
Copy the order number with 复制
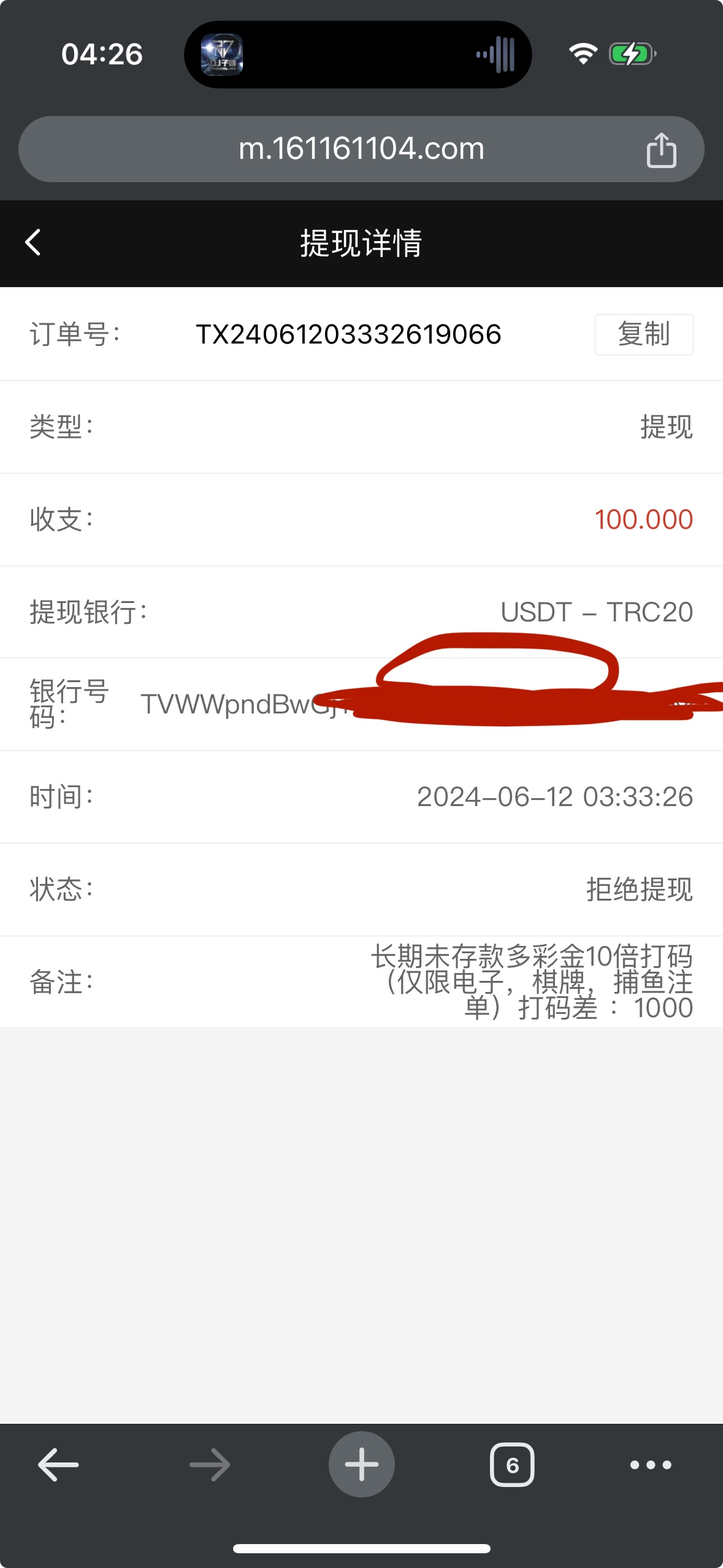coord(643,334)
